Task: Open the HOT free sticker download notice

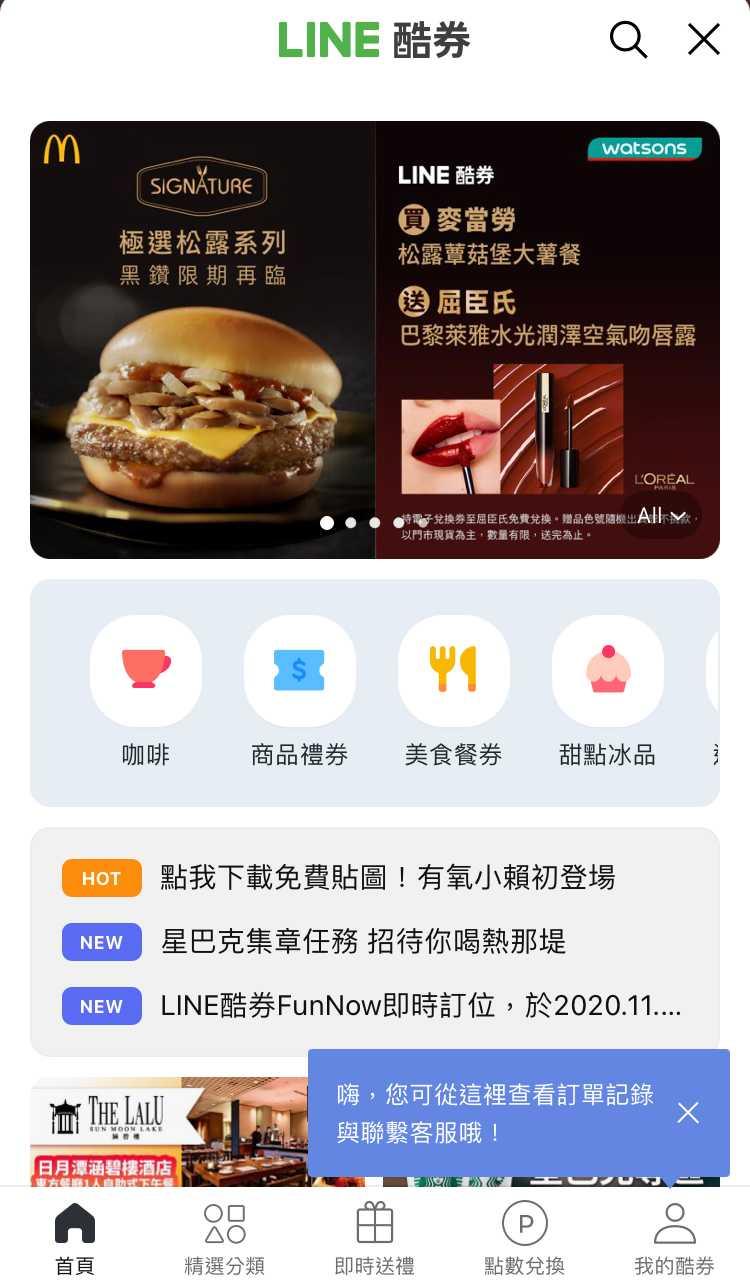Action: pyautogui.click(x=387, y=878)
